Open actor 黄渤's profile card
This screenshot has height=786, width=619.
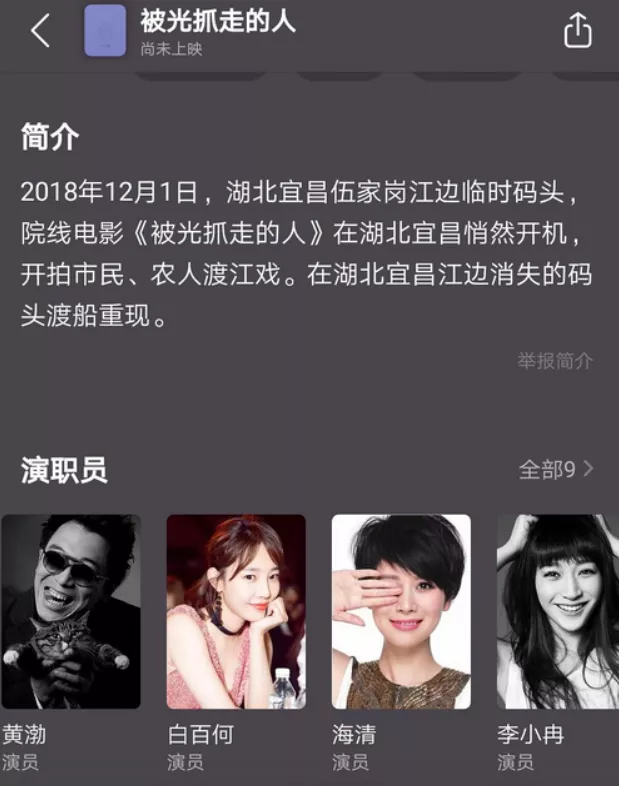[71, 643]
